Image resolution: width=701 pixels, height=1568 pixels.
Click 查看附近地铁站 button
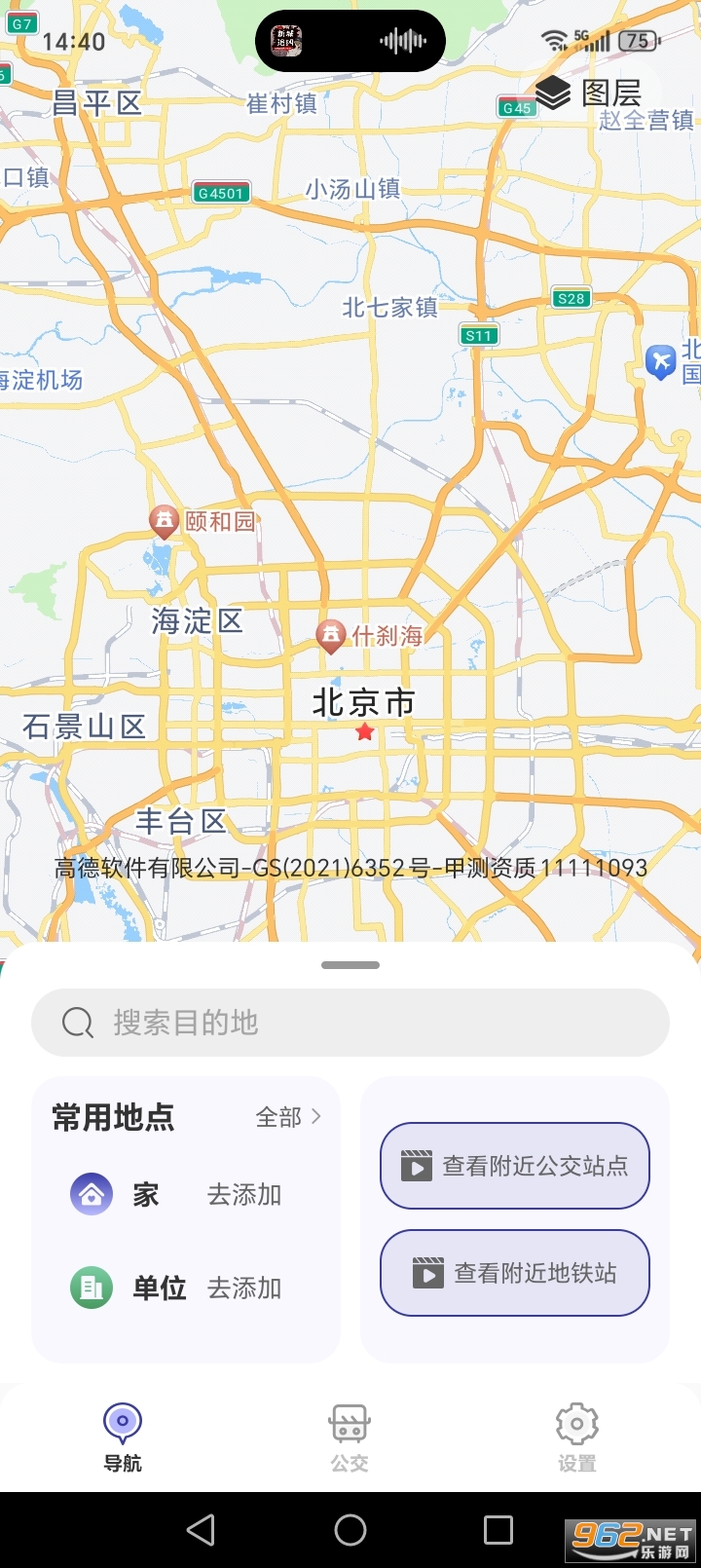(x=514, y=1273)
